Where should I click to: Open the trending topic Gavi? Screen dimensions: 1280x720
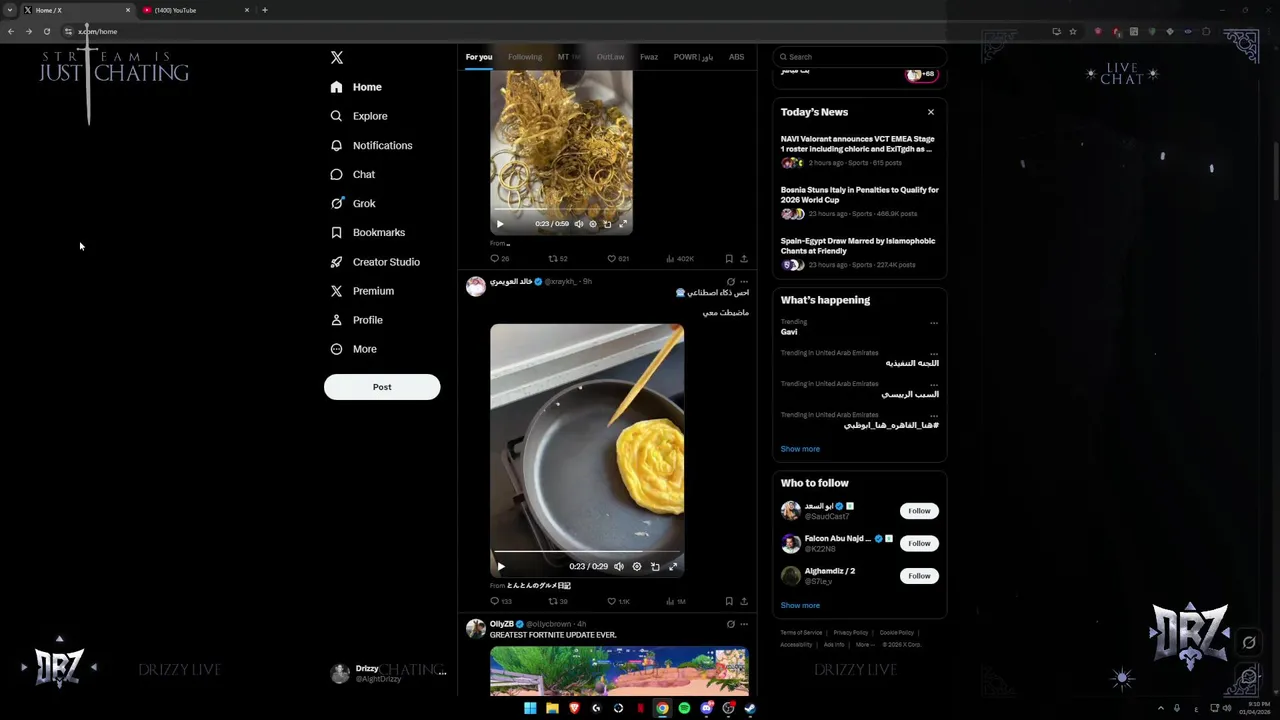[789, 332]
